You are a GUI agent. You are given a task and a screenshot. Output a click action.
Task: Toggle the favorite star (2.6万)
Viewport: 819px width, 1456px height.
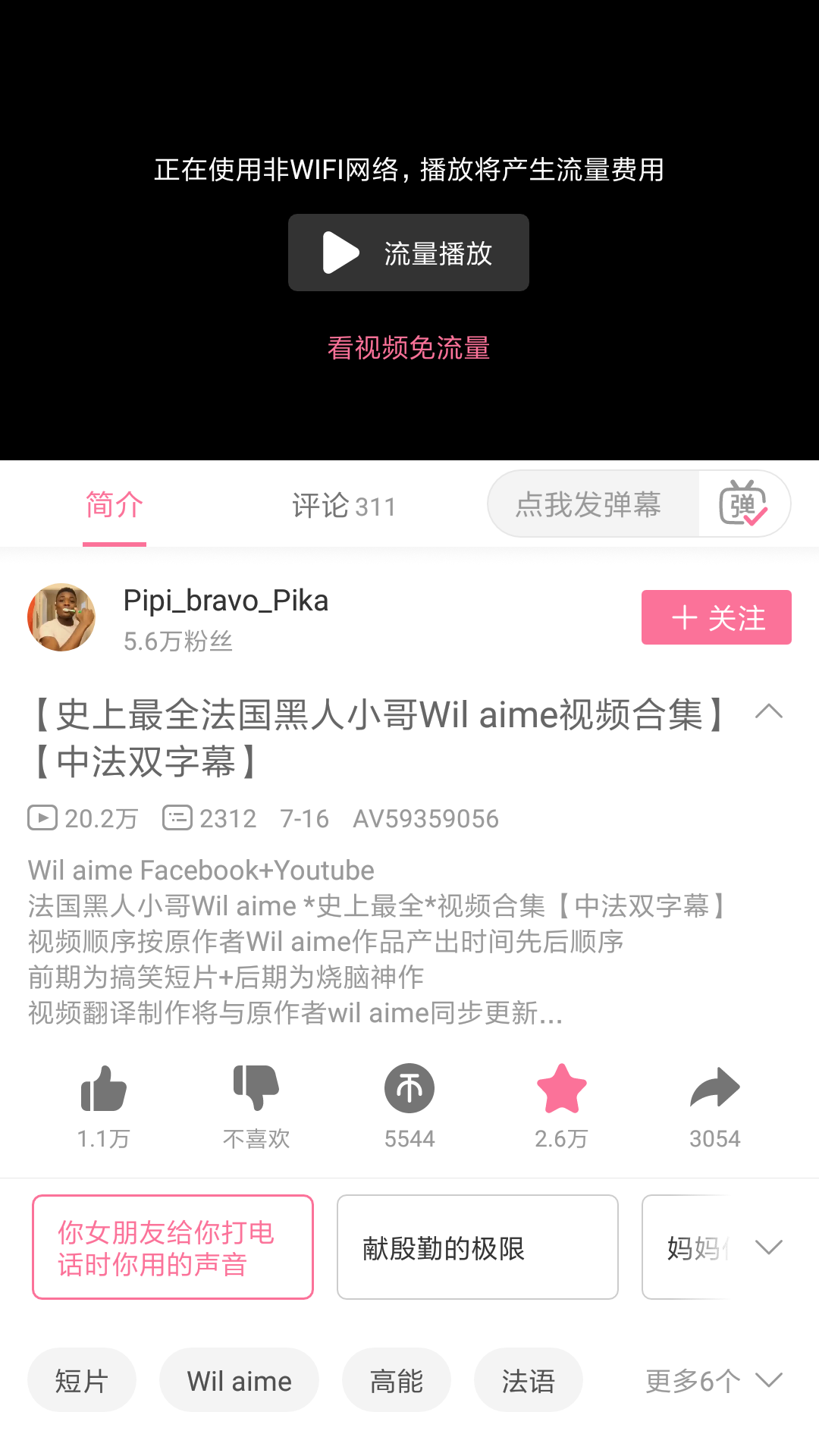[562, 1106]
